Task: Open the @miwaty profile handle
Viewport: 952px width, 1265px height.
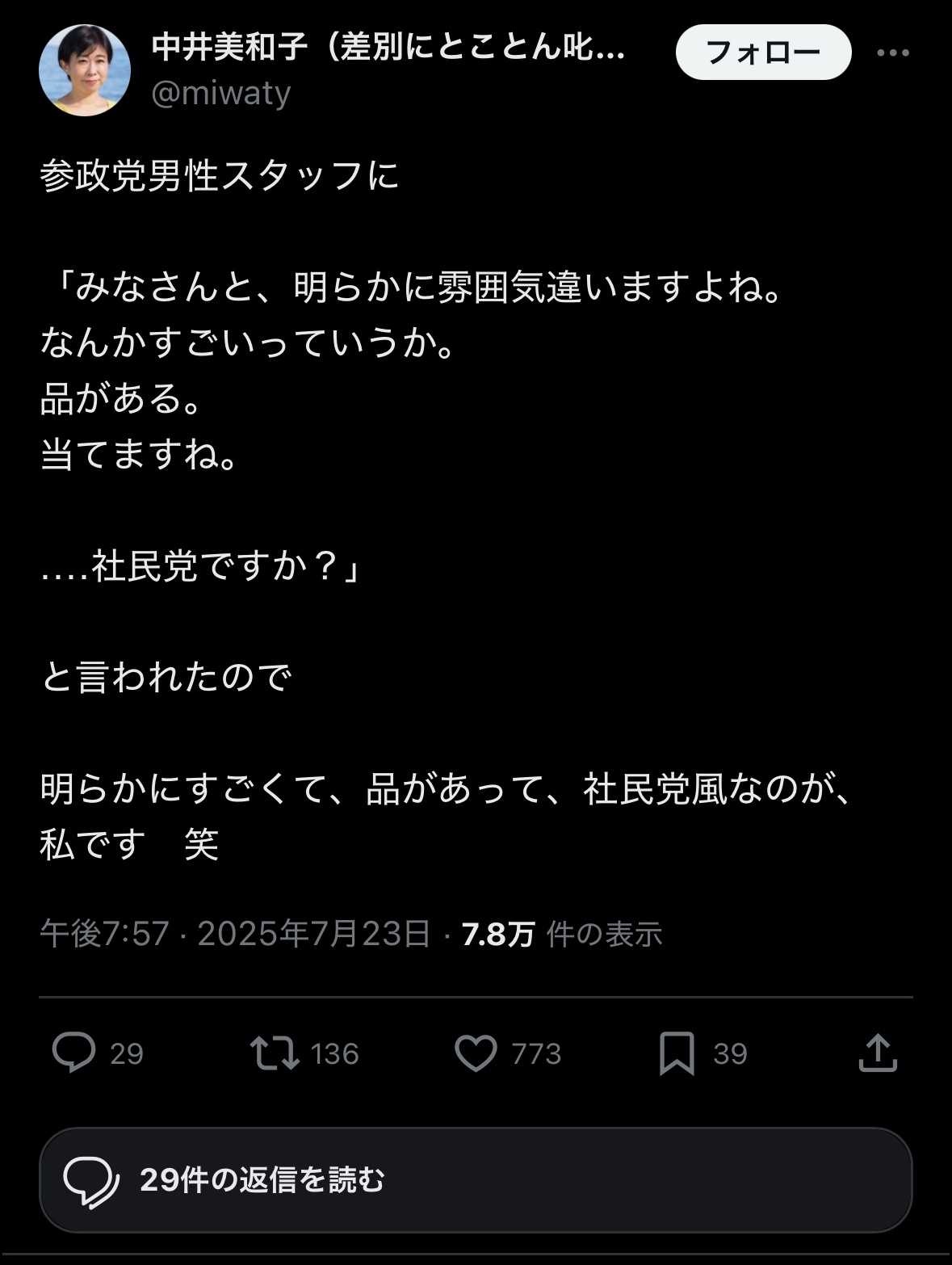Action: coord(220,94)
